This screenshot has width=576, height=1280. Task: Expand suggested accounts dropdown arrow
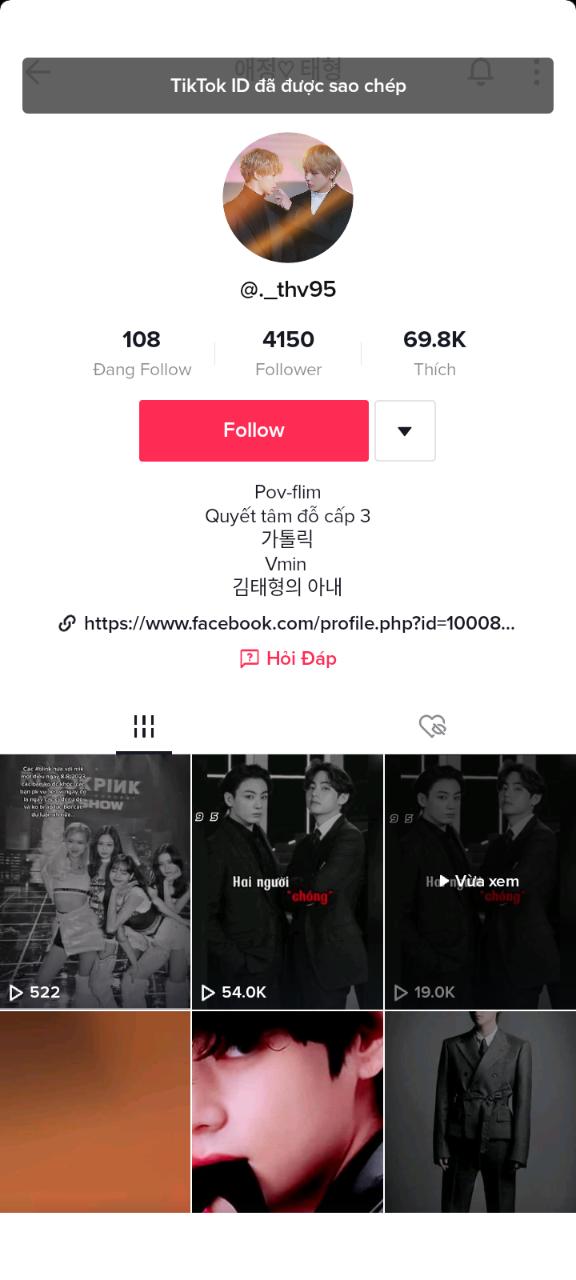405,430
